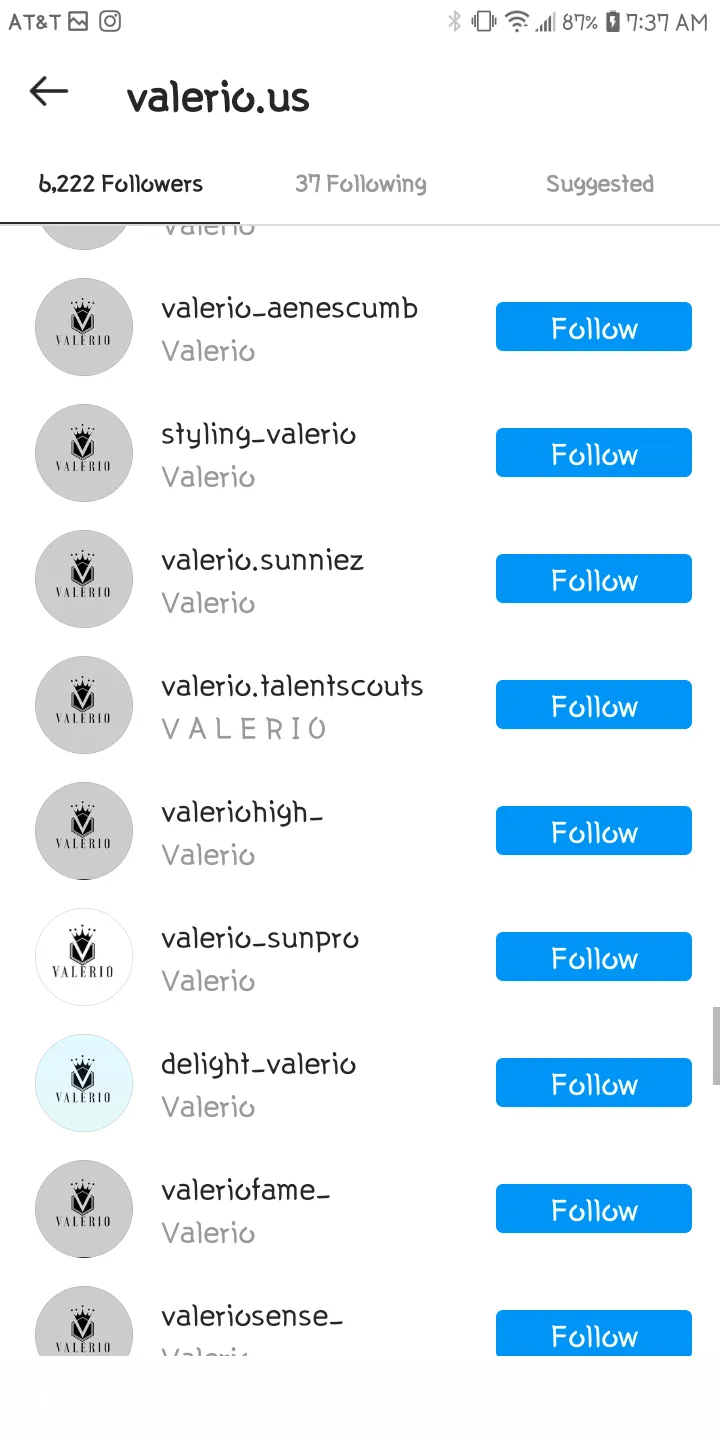Image resolution: width=720 pixels, height=1440 pixels.
Task: Follow delight_valerio
Action: pos(594,1083)
